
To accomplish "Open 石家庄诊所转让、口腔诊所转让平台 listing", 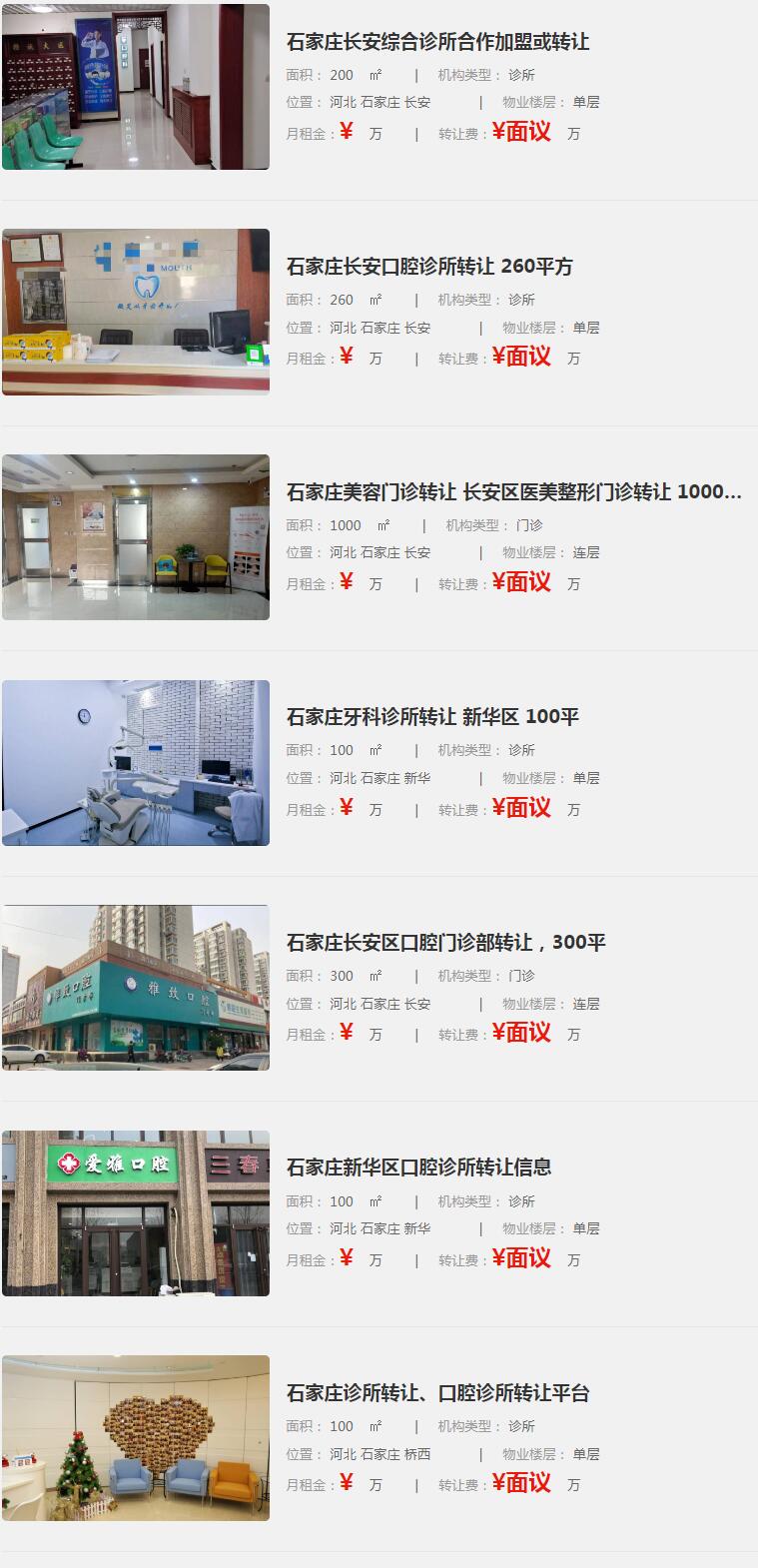I will tap(437, 1392).
